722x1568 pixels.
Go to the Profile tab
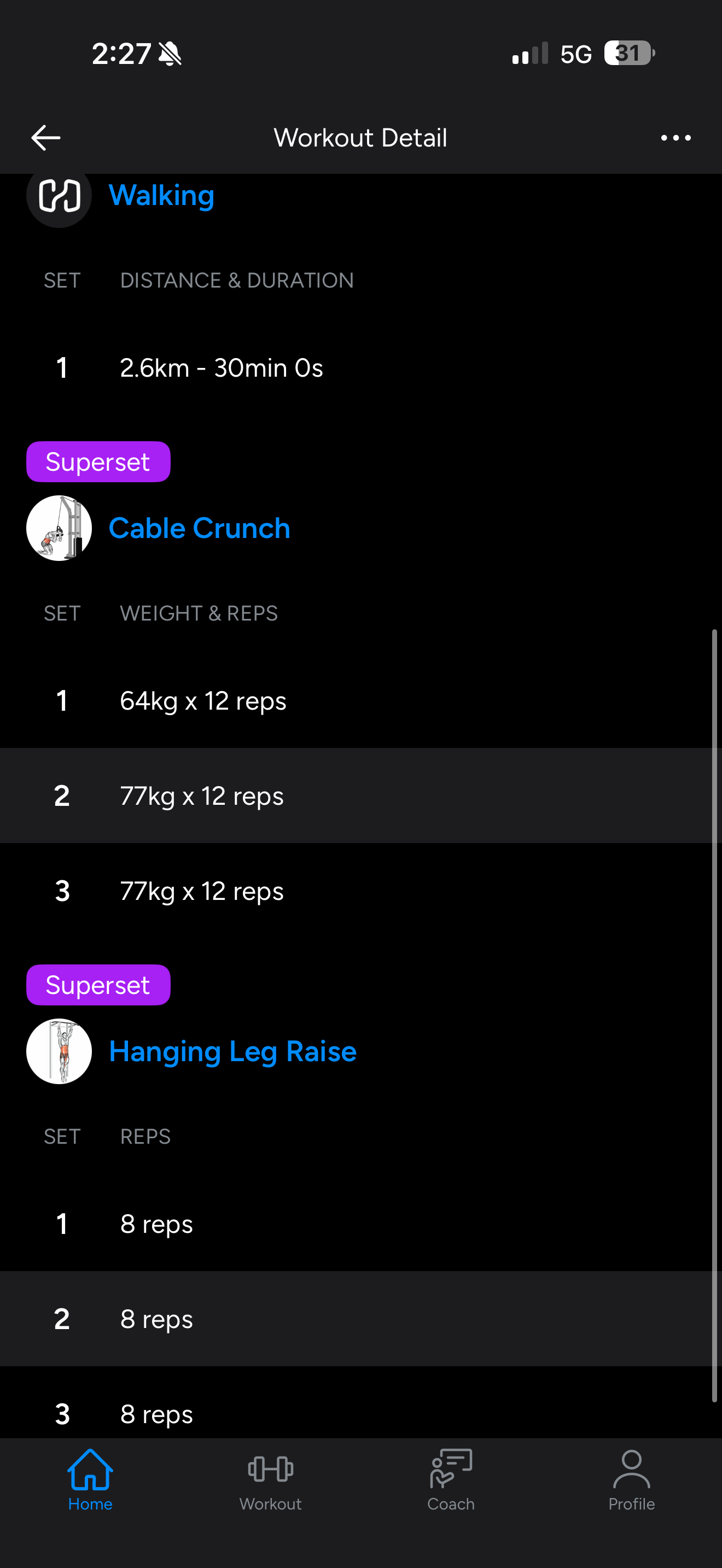coord(631,1480)
